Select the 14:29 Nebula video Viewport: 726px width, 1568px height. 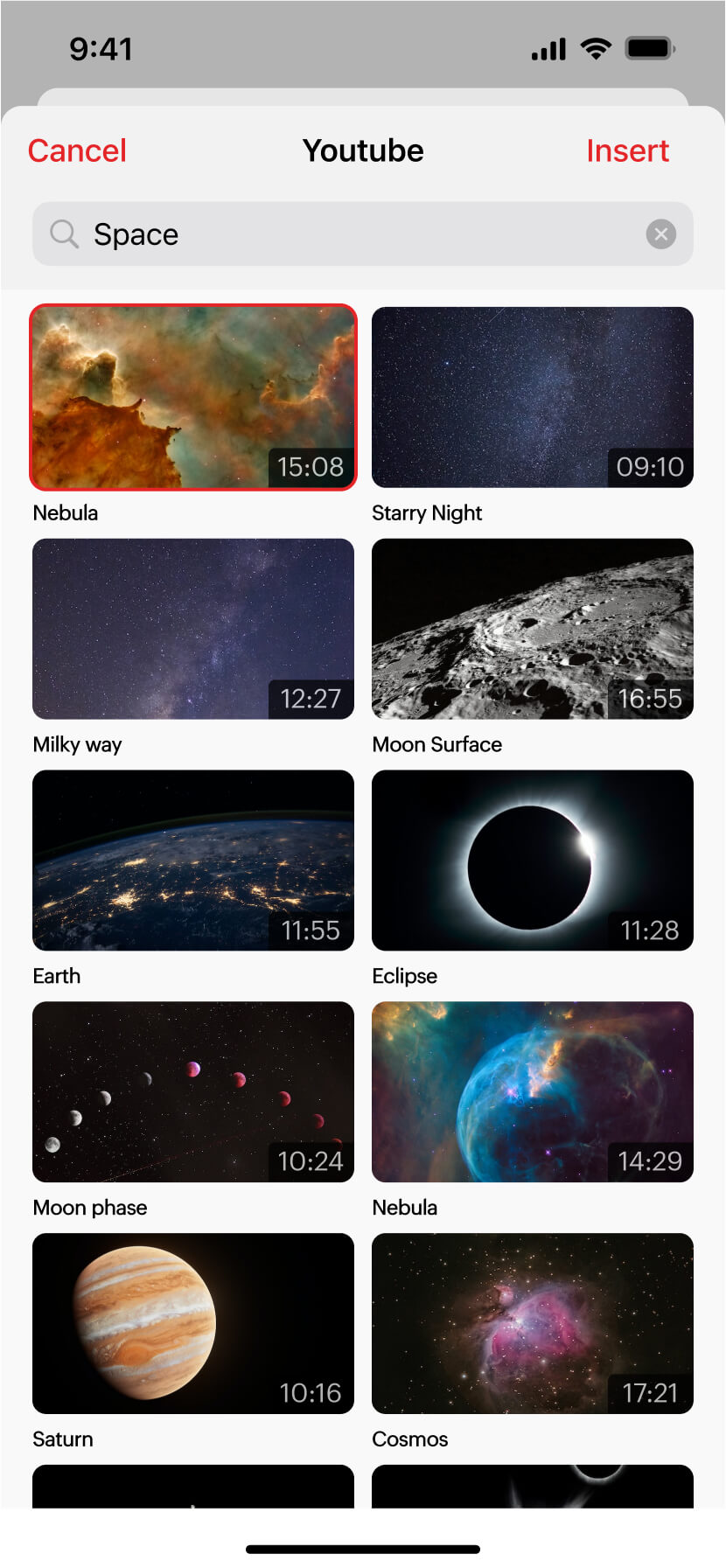tap(532, 1091)
